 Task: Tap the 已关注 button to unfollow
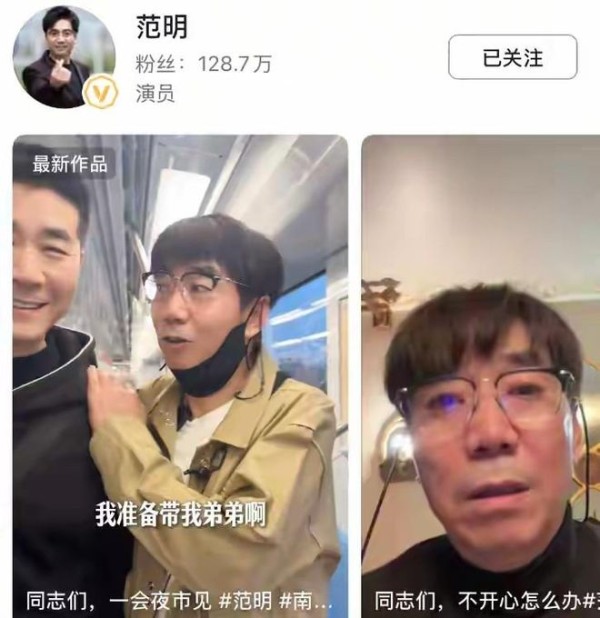coord(512,58)
